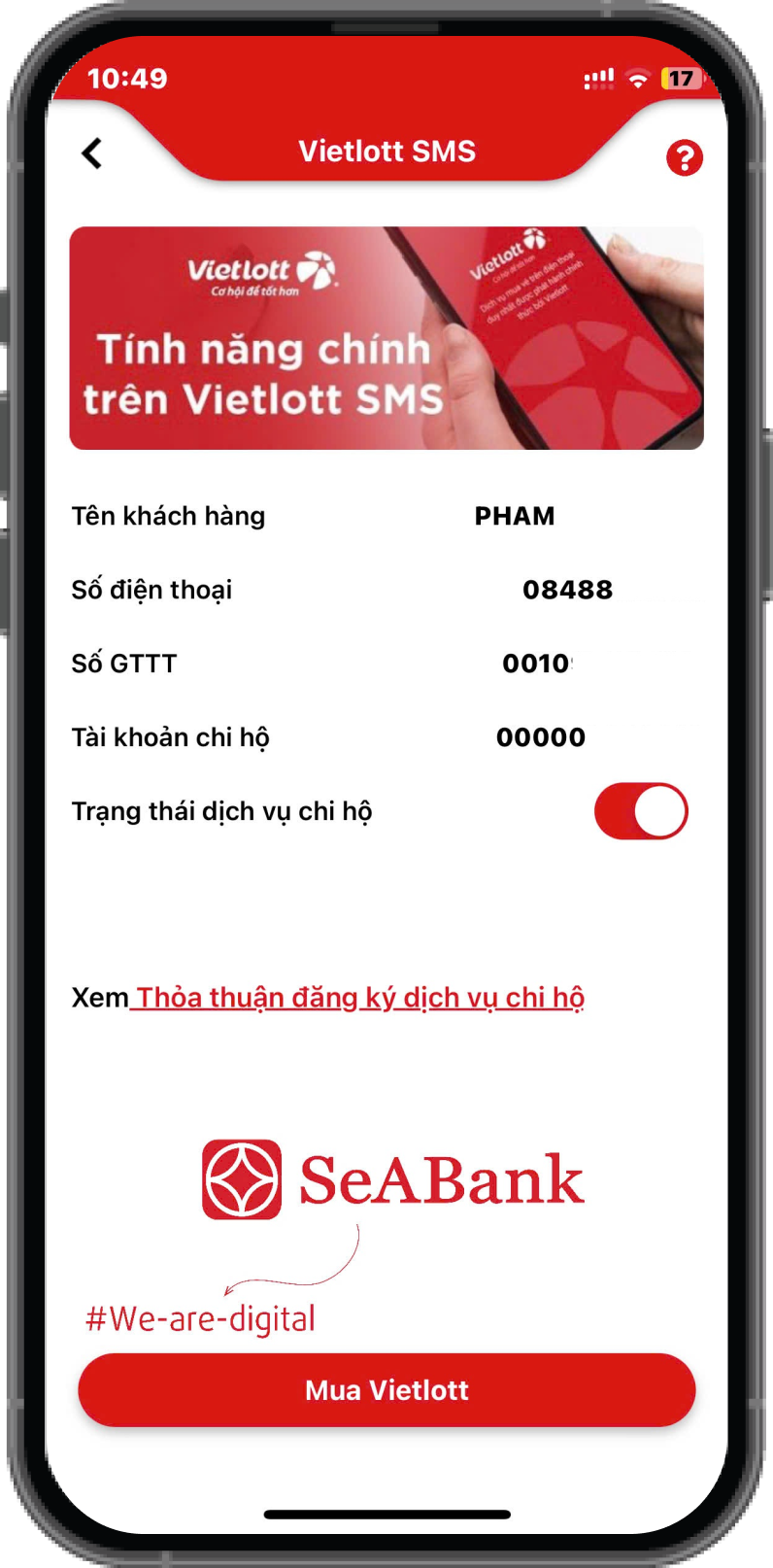Go back from Vietlott SMS screen
Viewport: 773px width, 1568px height.
point(92,153)
